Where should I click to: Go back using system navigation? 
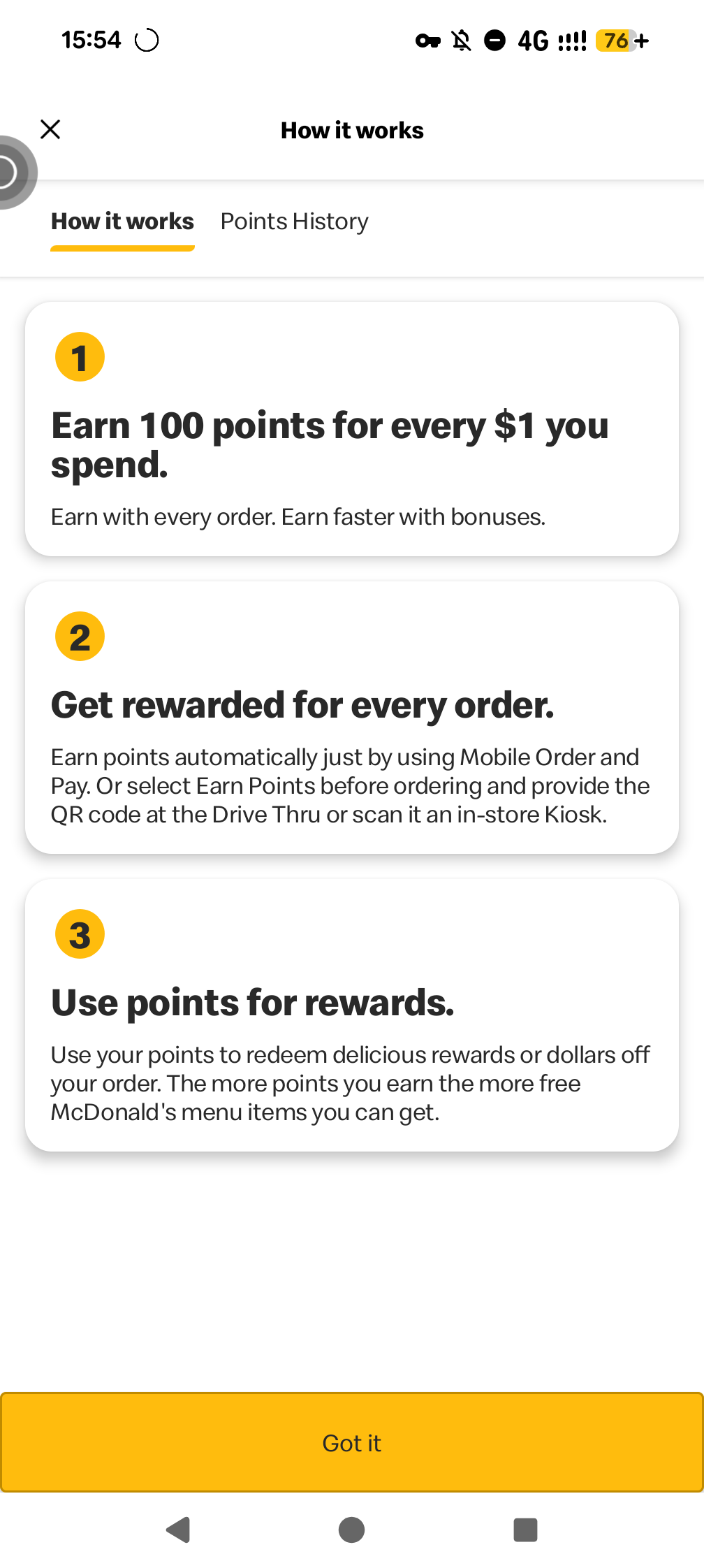click(178, 1530)
